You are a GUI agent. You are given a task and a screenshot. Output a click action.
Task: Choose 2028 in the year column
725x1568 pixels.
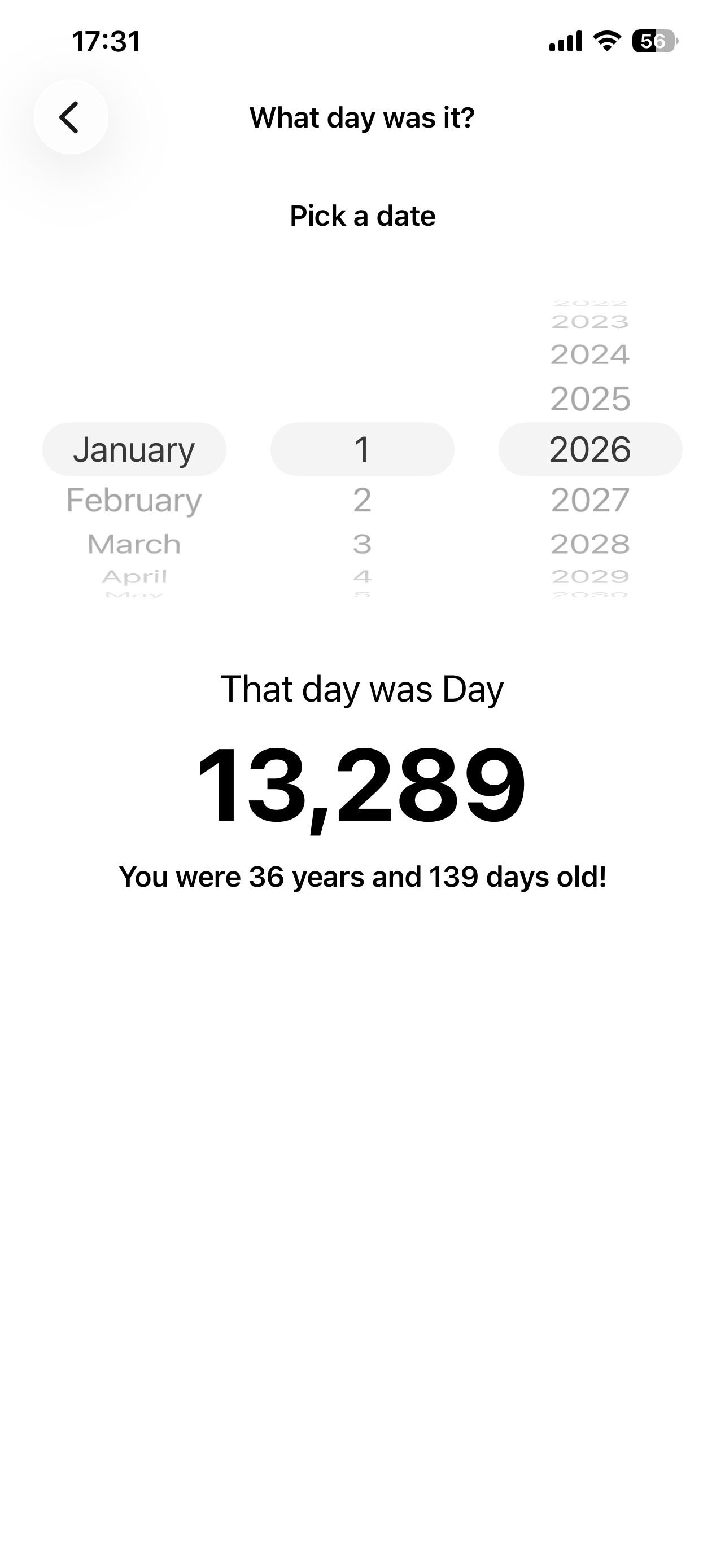[x=590, y=544]
